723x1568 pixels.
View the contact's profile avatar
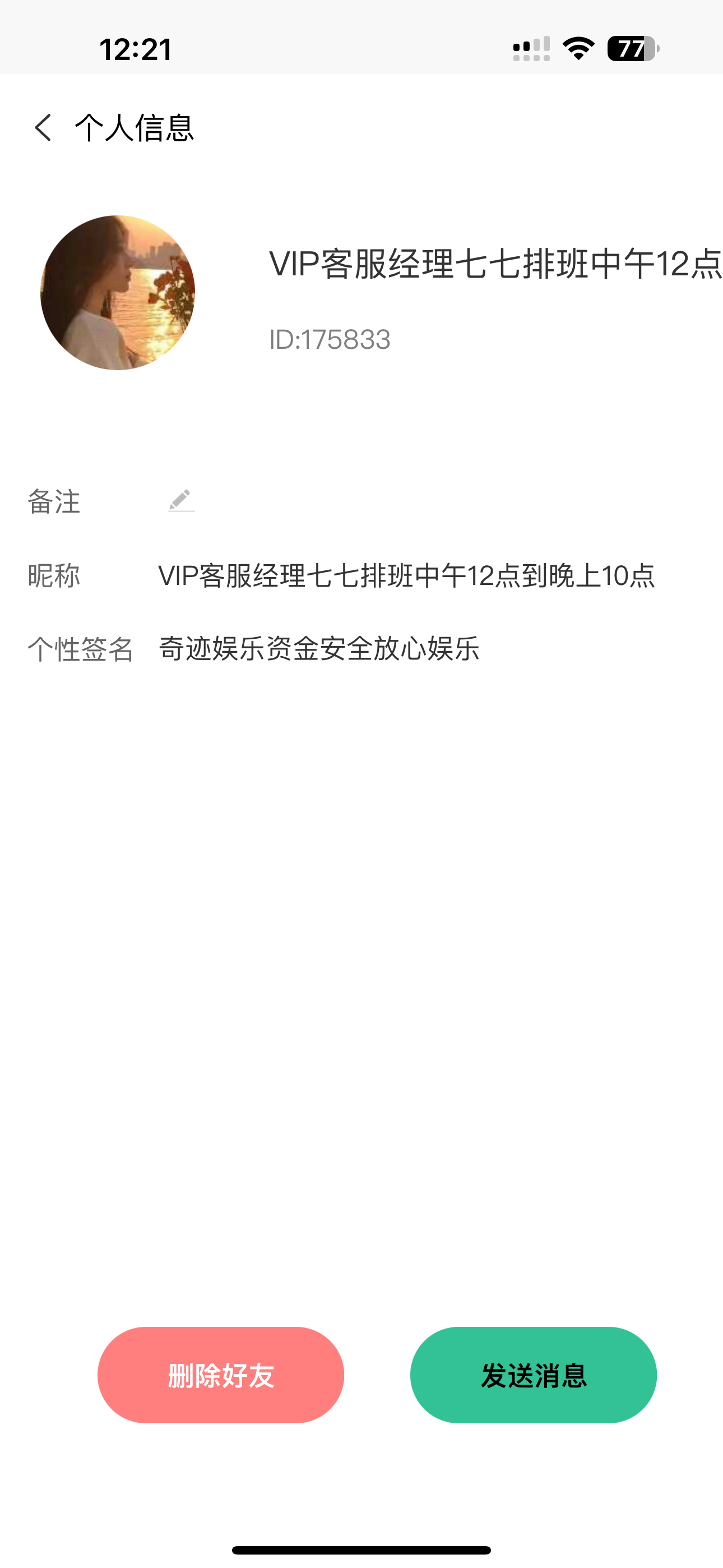[118, 292]
